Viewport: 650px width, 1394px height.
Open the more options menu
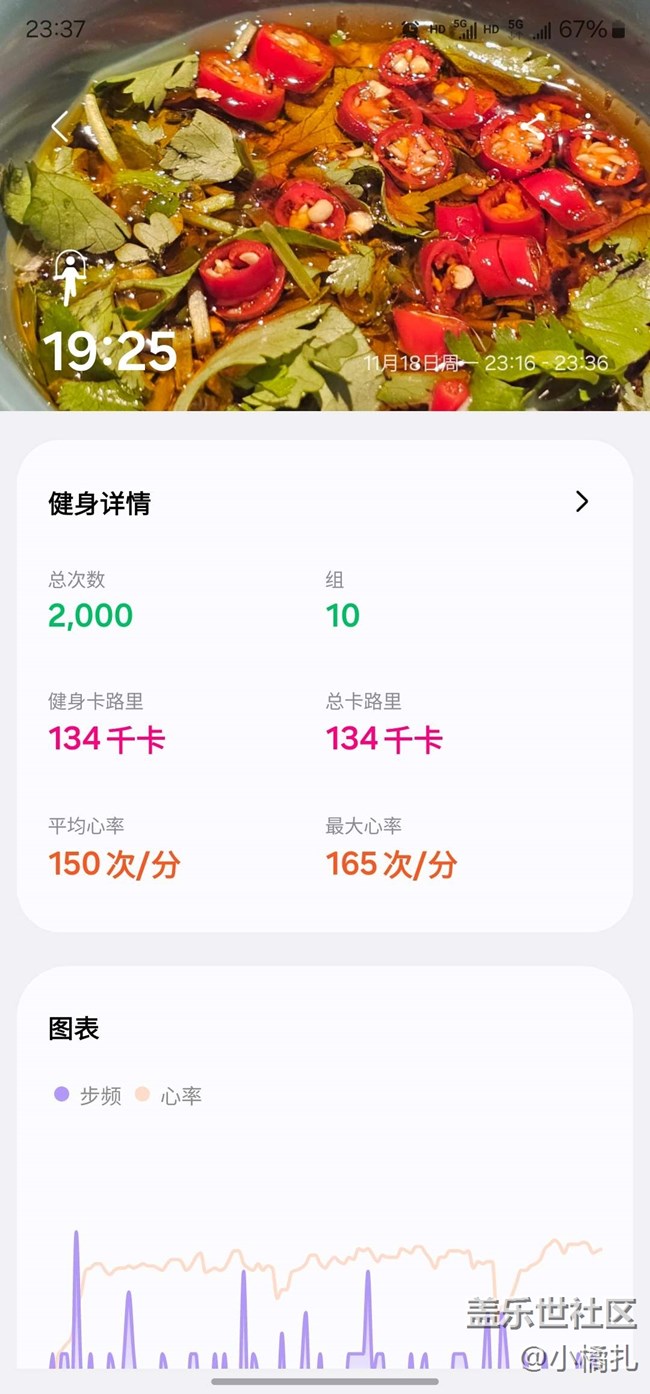pyautogui.click(x=590, y=127)
